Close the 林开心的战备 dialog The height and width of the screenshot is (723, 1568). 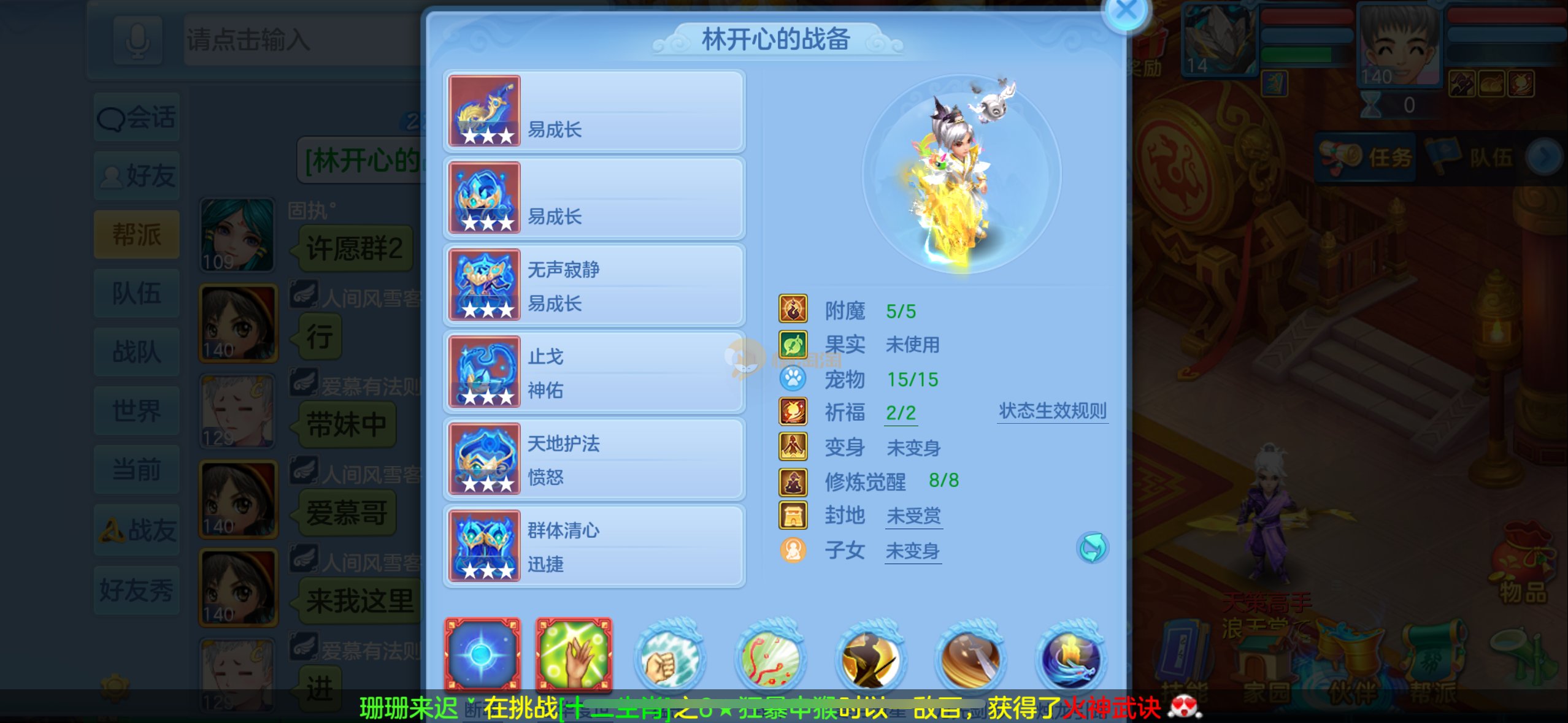[1125, 10]
